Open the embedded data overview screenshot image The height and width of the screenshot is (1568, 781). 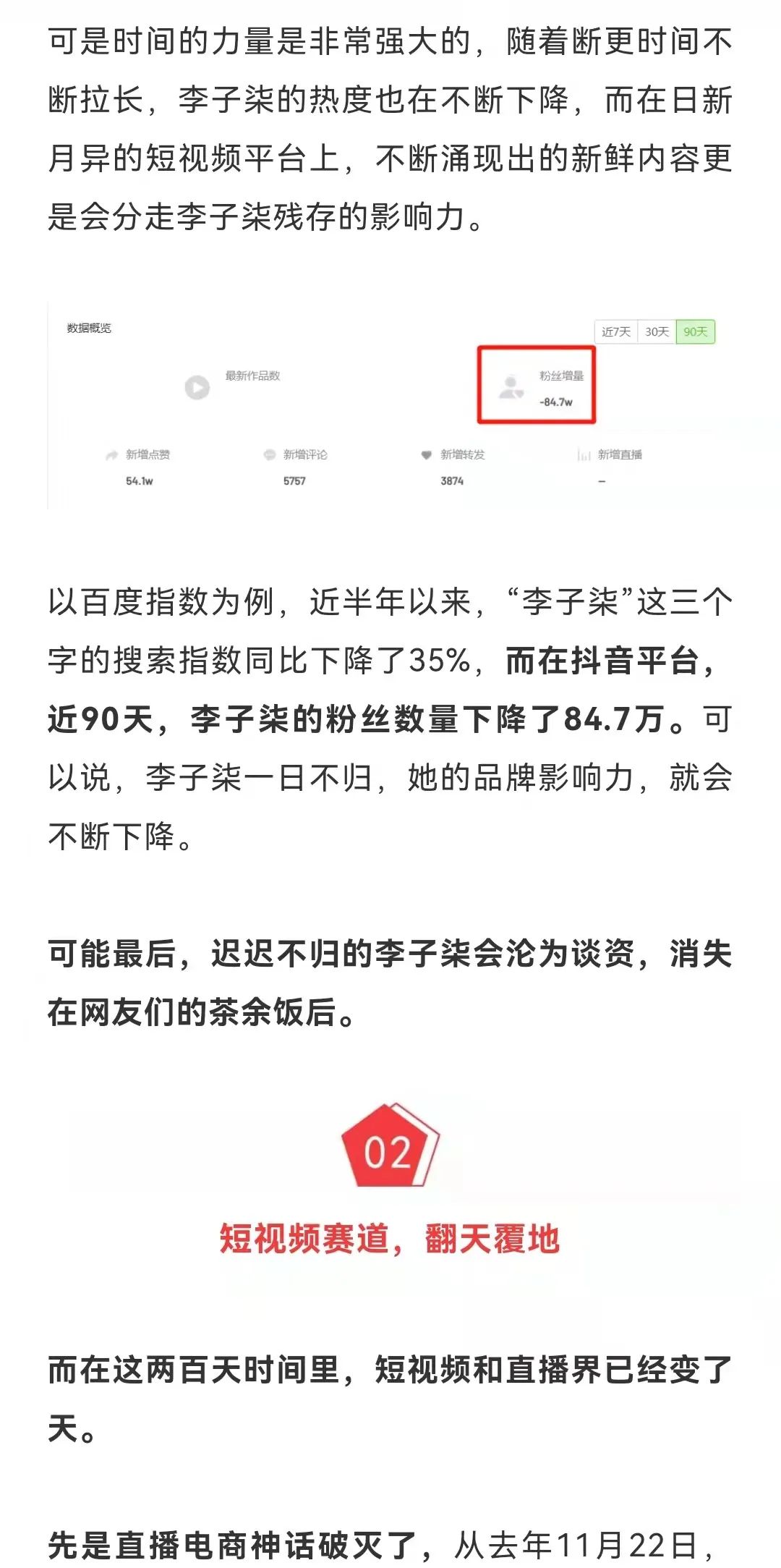[390, 407]
